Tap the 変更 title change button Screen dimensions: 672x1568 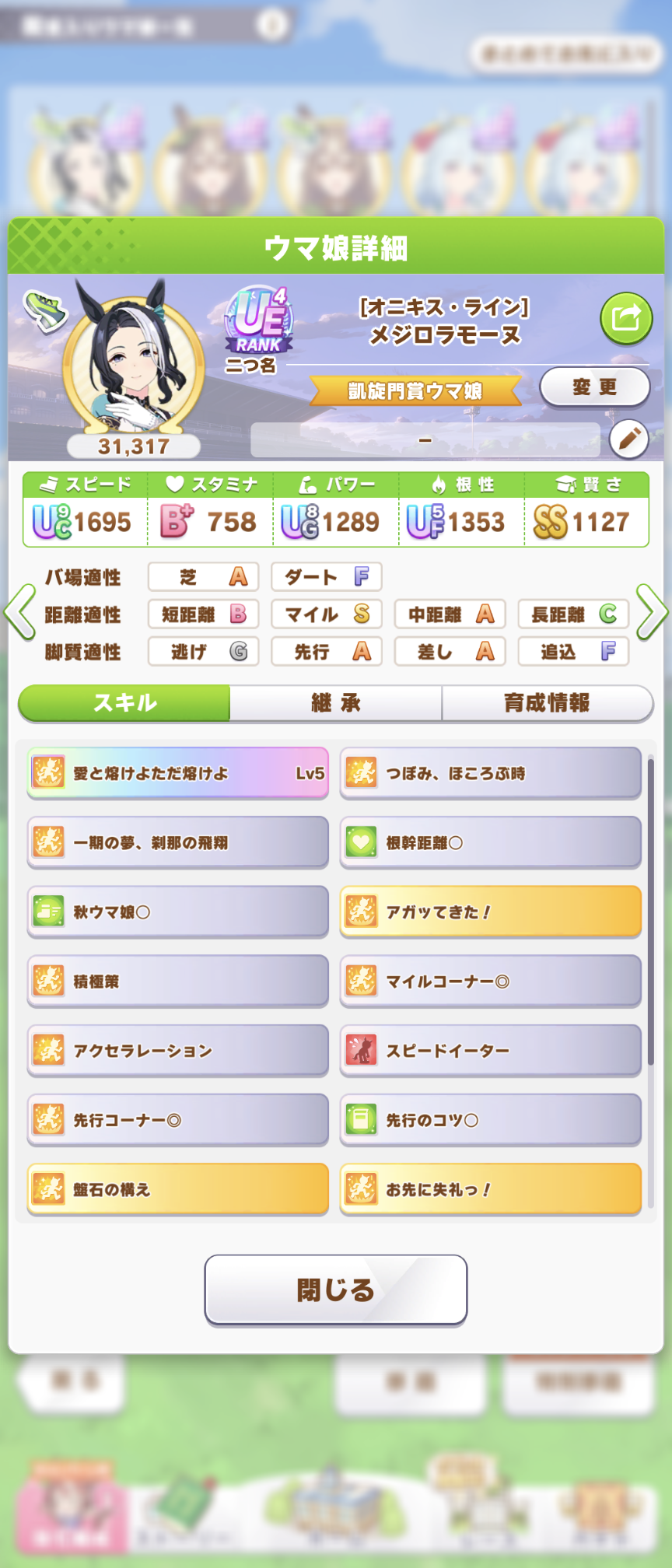click(594, 387)
